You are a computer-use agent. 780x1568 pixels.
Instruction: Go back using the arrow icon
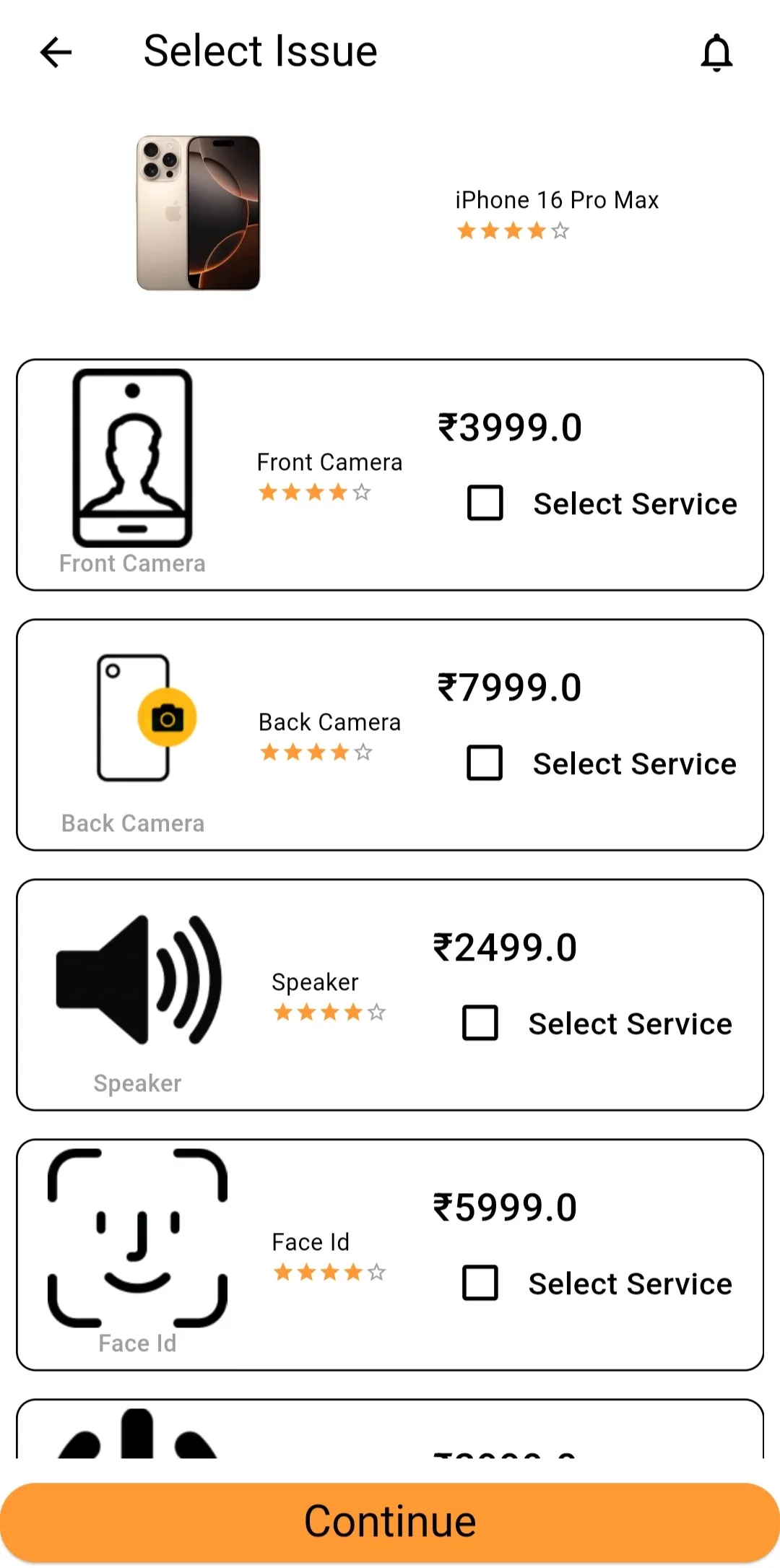click(56, 52)
